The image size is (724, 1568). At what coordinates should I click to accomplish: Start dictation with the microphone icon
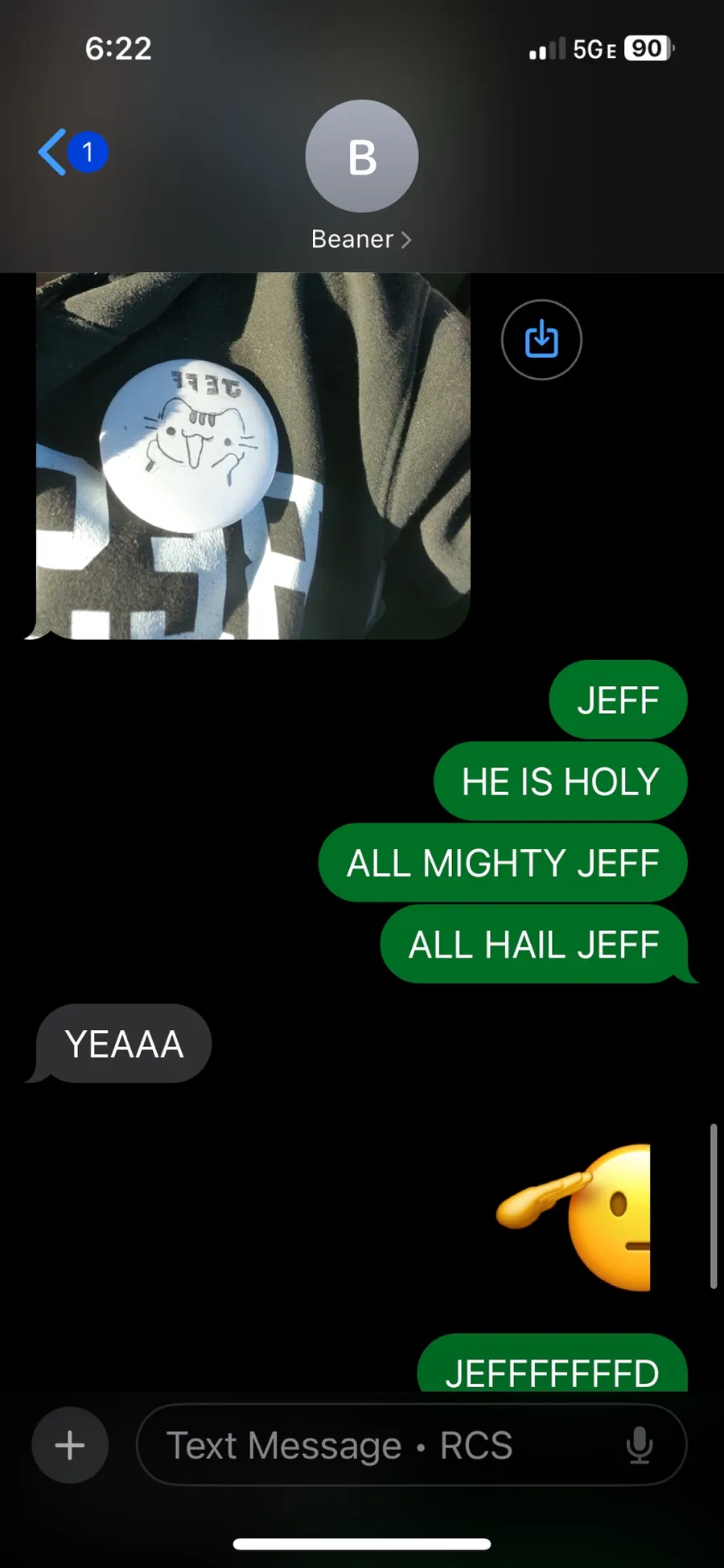pyautogui.click(x=640, y=1445)
